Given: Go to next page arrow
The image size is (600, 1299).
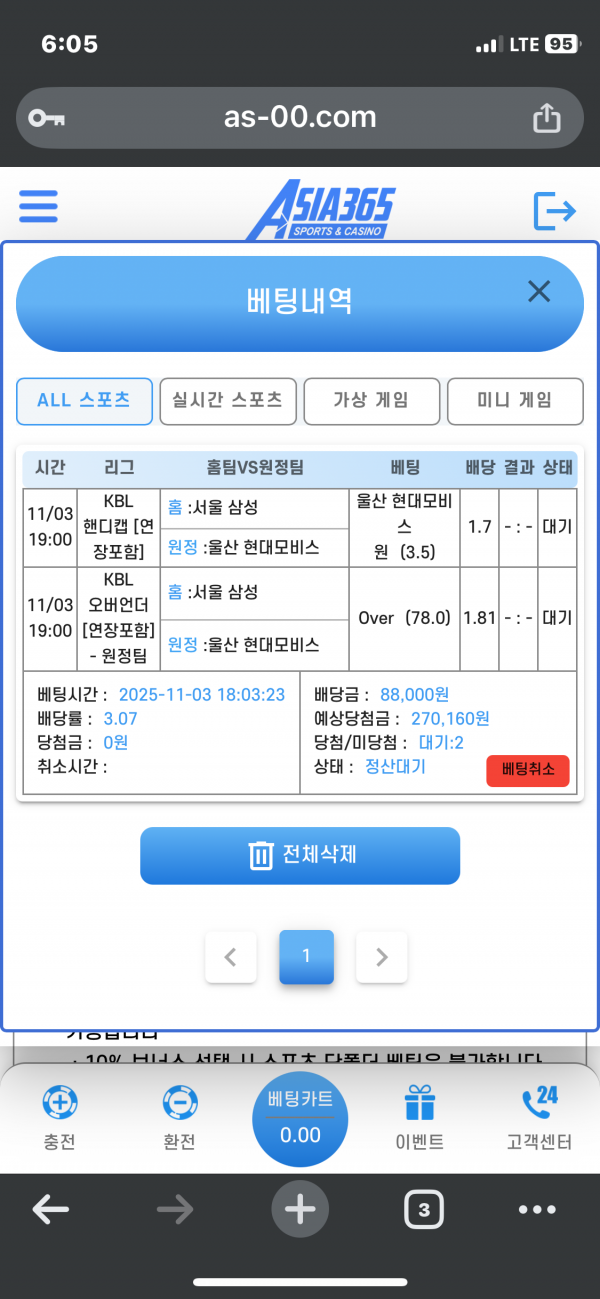Looking at the screenshot, I should coord(381,957).
